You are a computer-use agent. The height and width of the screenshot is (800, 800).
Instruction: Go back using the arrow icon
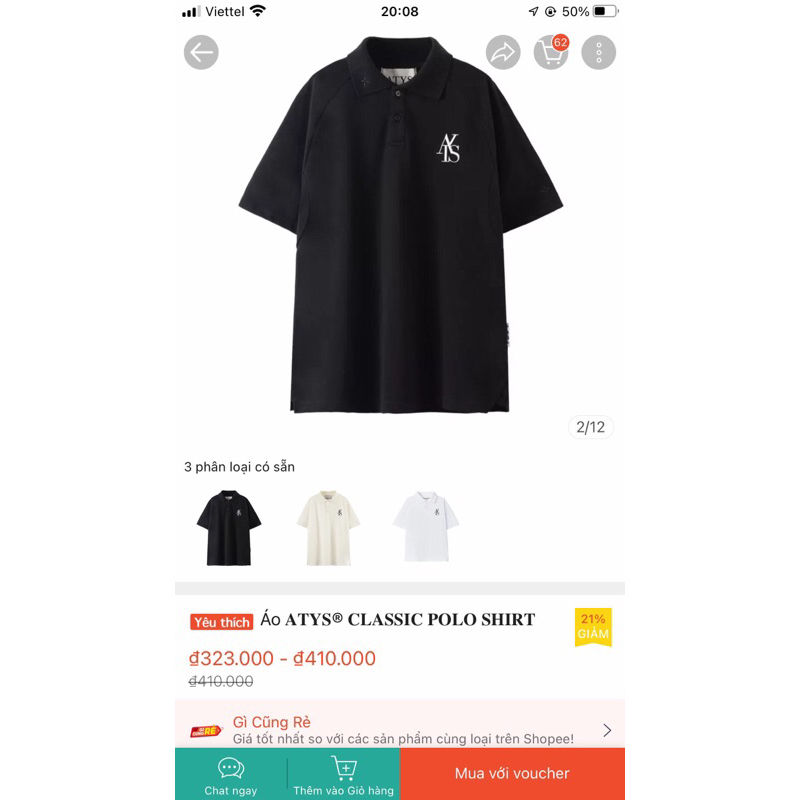click(x=201, y=52)
